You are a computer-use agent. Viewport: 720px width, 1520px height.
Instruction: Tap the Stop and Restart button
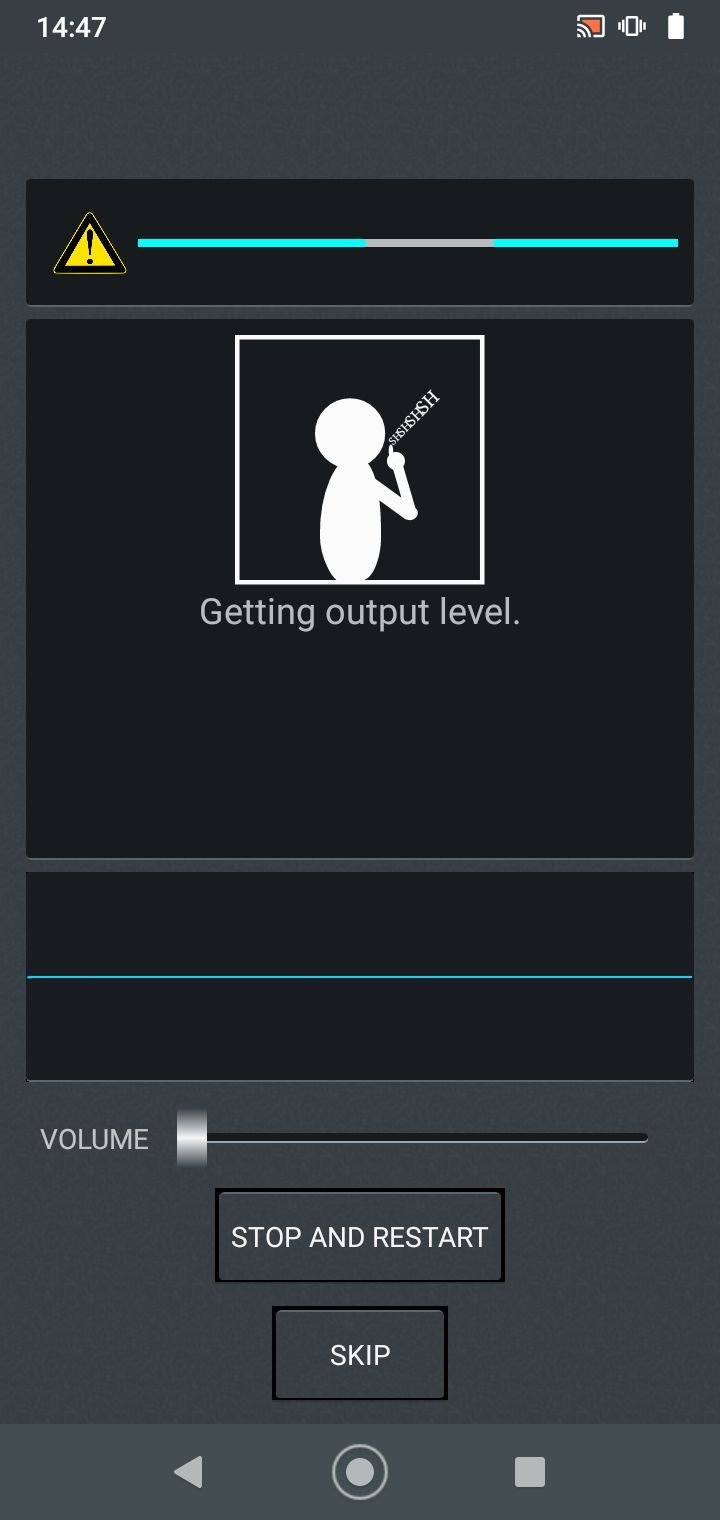[360, 1236]
